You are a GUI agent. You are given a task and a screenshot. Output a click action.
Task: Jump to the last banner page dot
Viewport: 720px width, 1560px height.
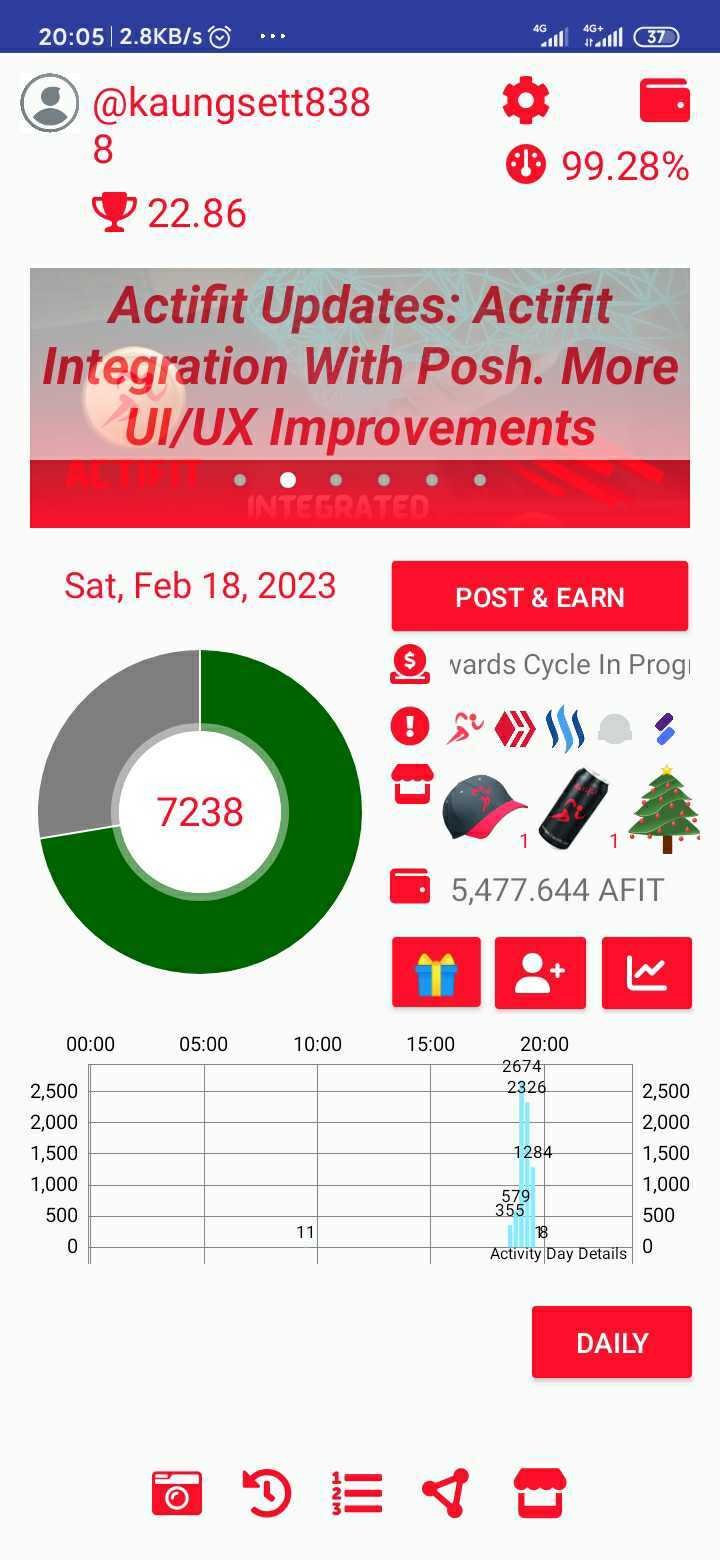(480, 480)
